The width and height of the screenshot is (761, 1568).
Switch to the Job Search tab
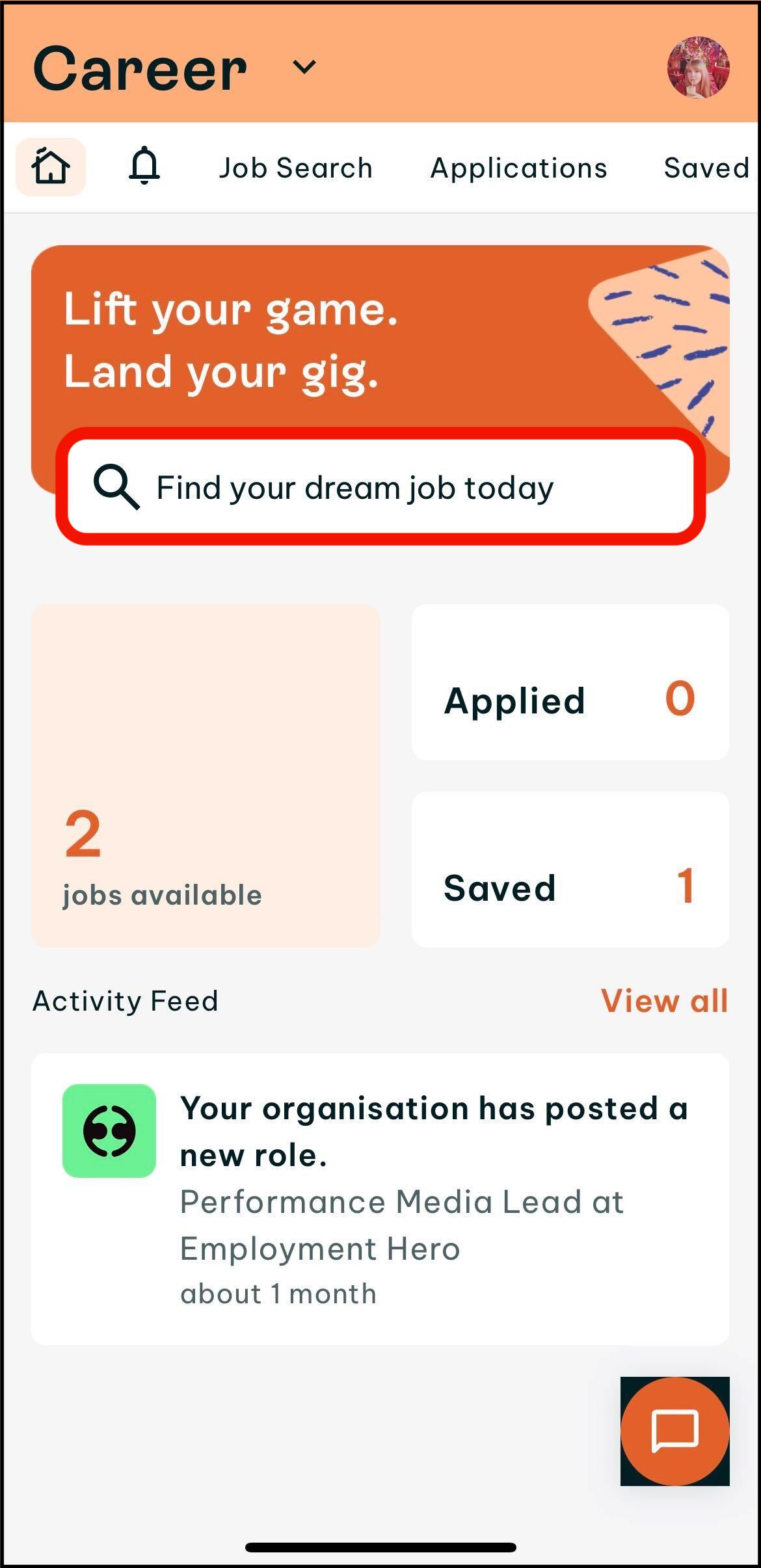tap(296, 168)
